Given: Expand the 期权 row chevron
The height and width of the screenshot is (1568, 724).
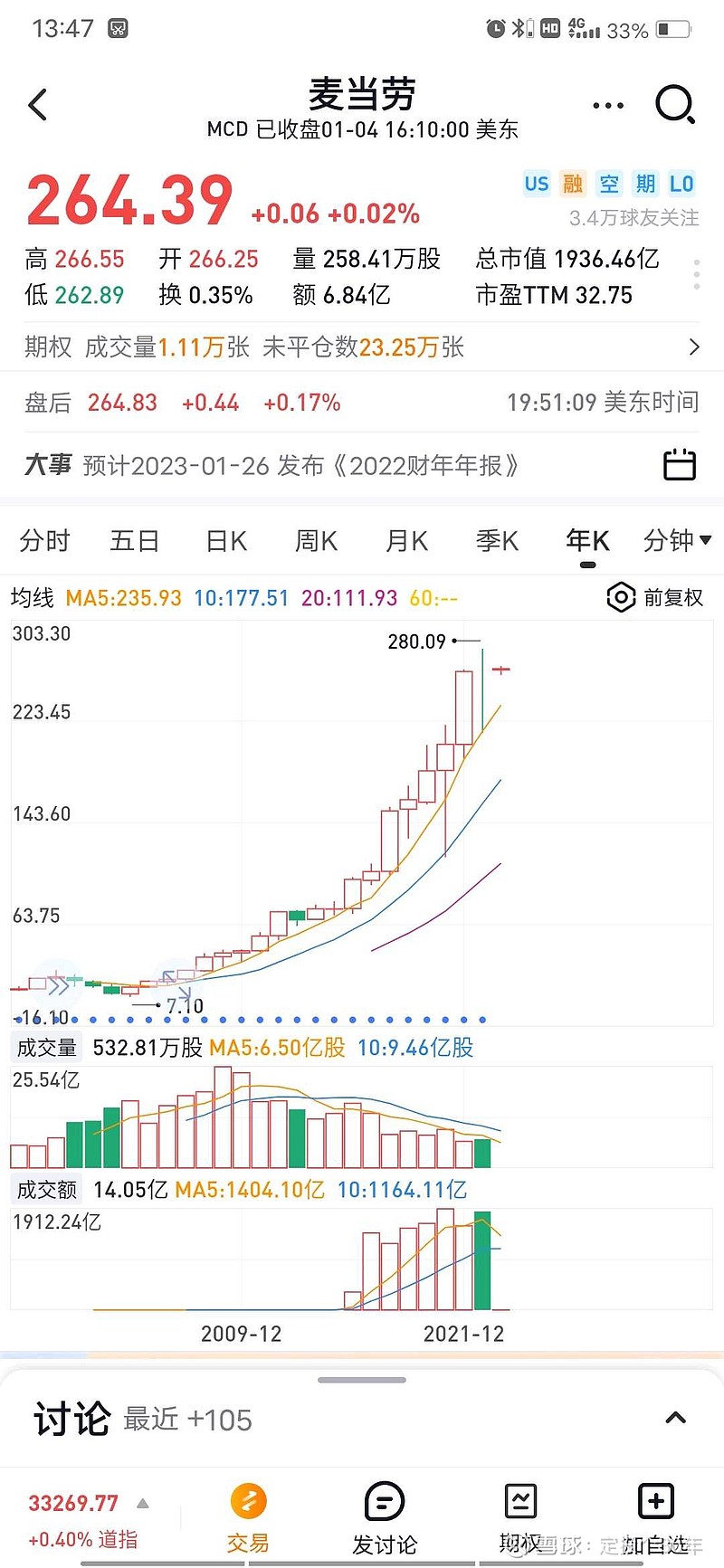Looking at the screenshot, I should point(693,347).
